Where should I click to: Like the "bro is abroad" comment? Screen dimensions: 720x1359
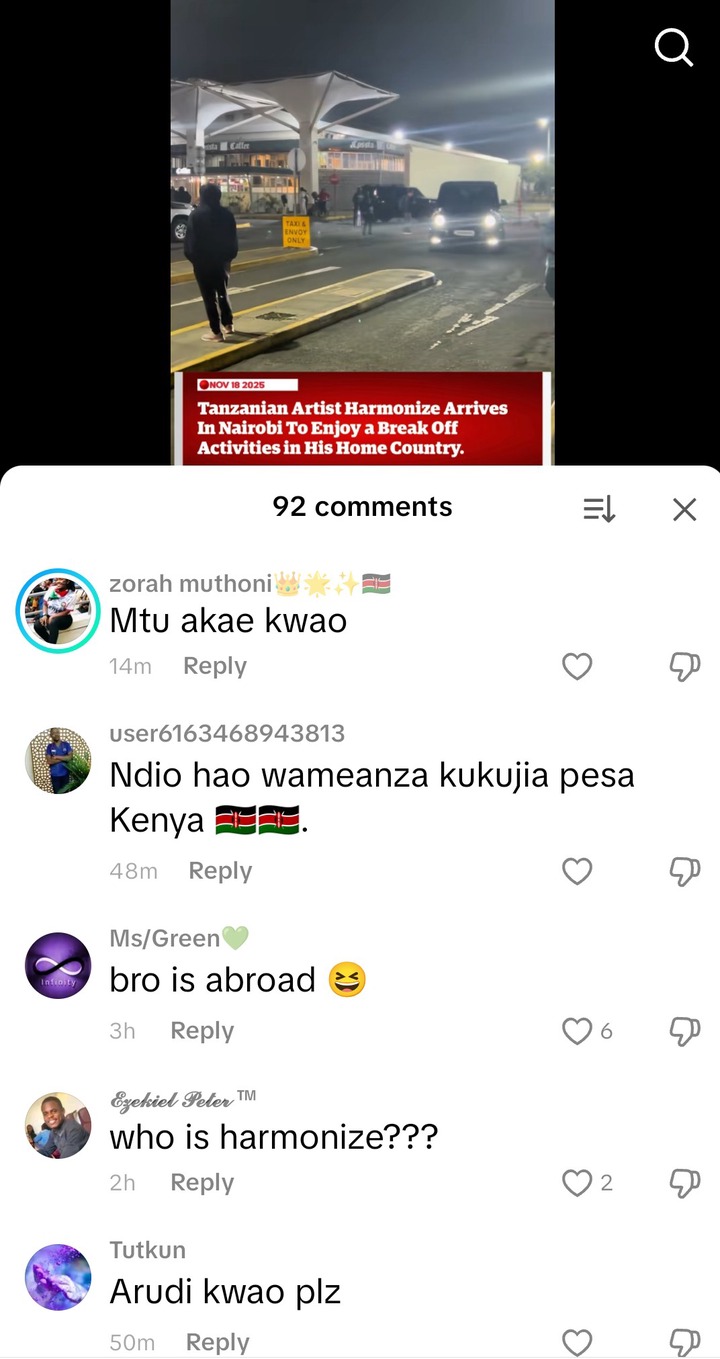577,1031
